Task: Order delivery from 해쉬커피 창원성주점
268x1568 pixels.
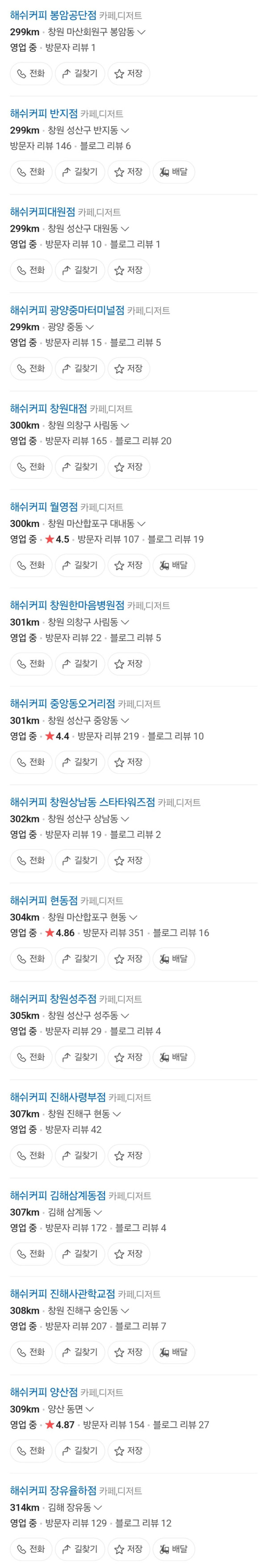Action: (174, 1057)
